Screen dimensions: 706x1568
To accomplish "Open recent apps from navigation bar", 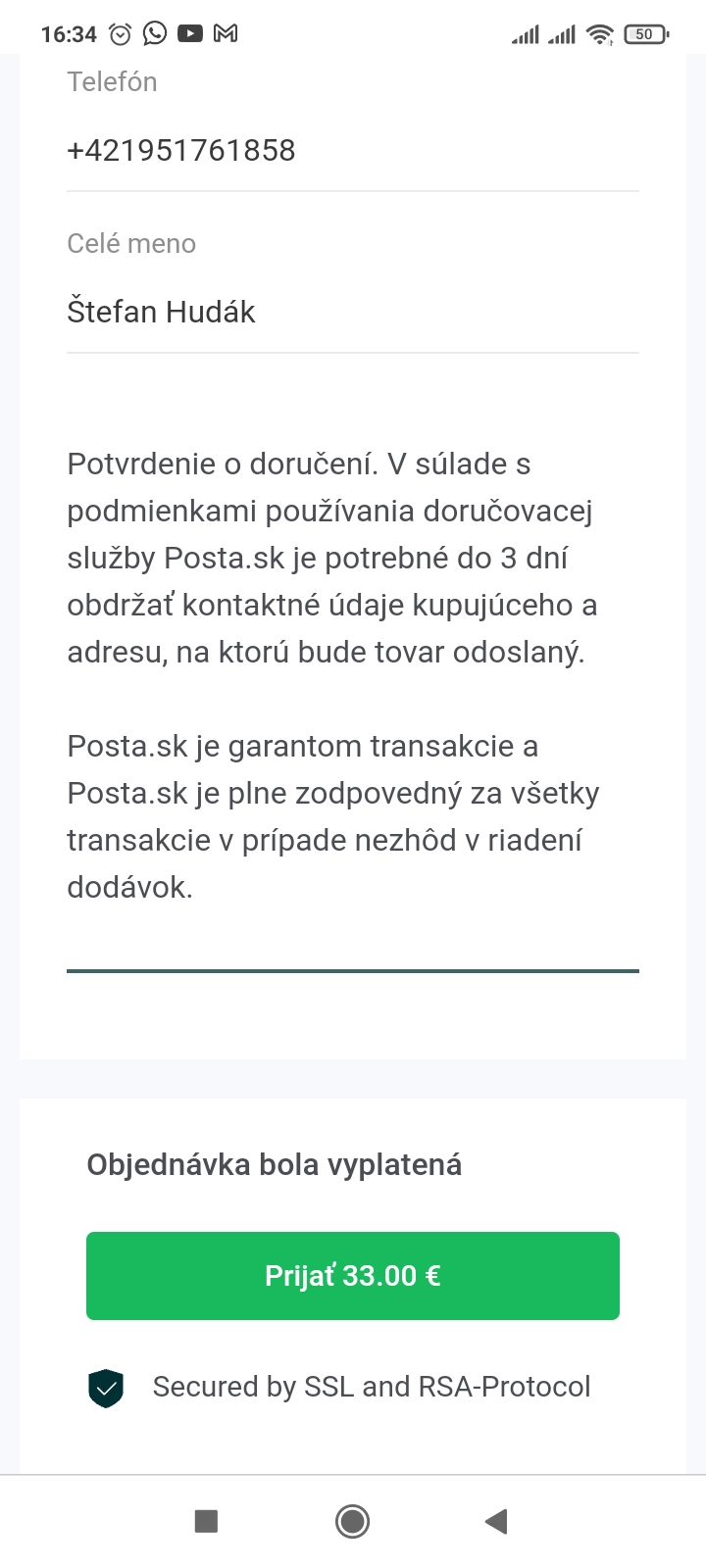I will 206,1521.
